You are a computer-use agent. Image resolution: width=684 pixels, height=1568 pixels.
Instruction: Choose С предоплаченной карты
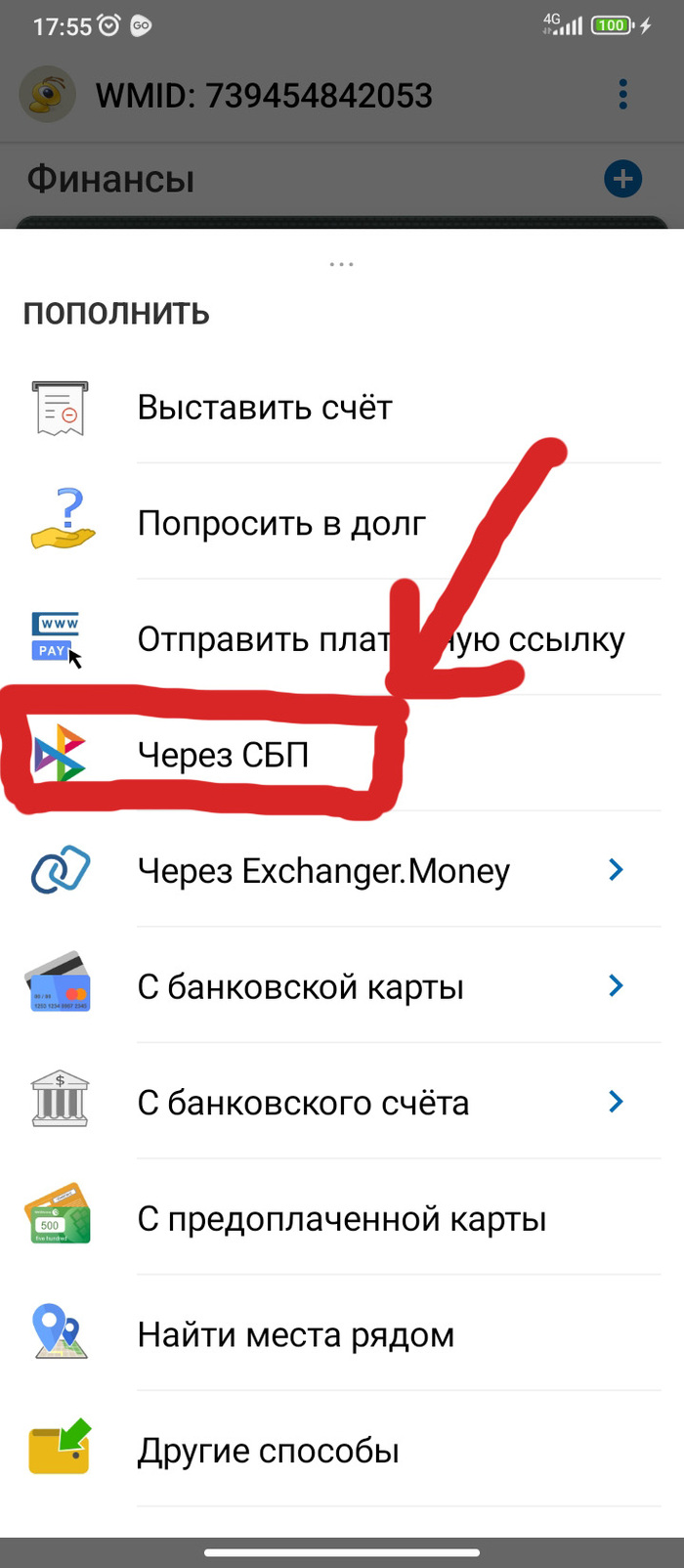point(341,1219)
